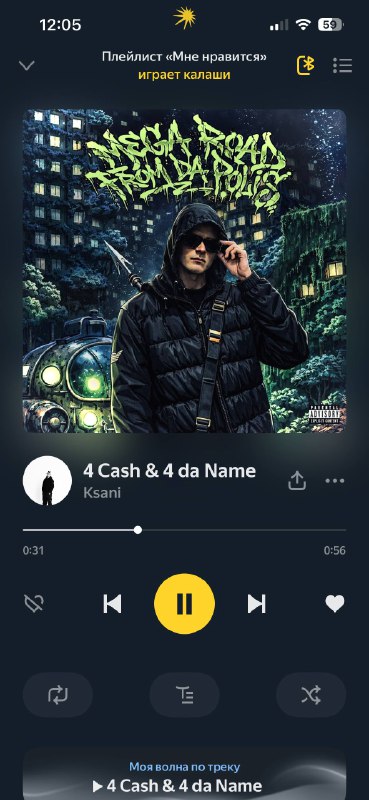
Task: Collapse the player with the down chevron
Action: [26, 65]
